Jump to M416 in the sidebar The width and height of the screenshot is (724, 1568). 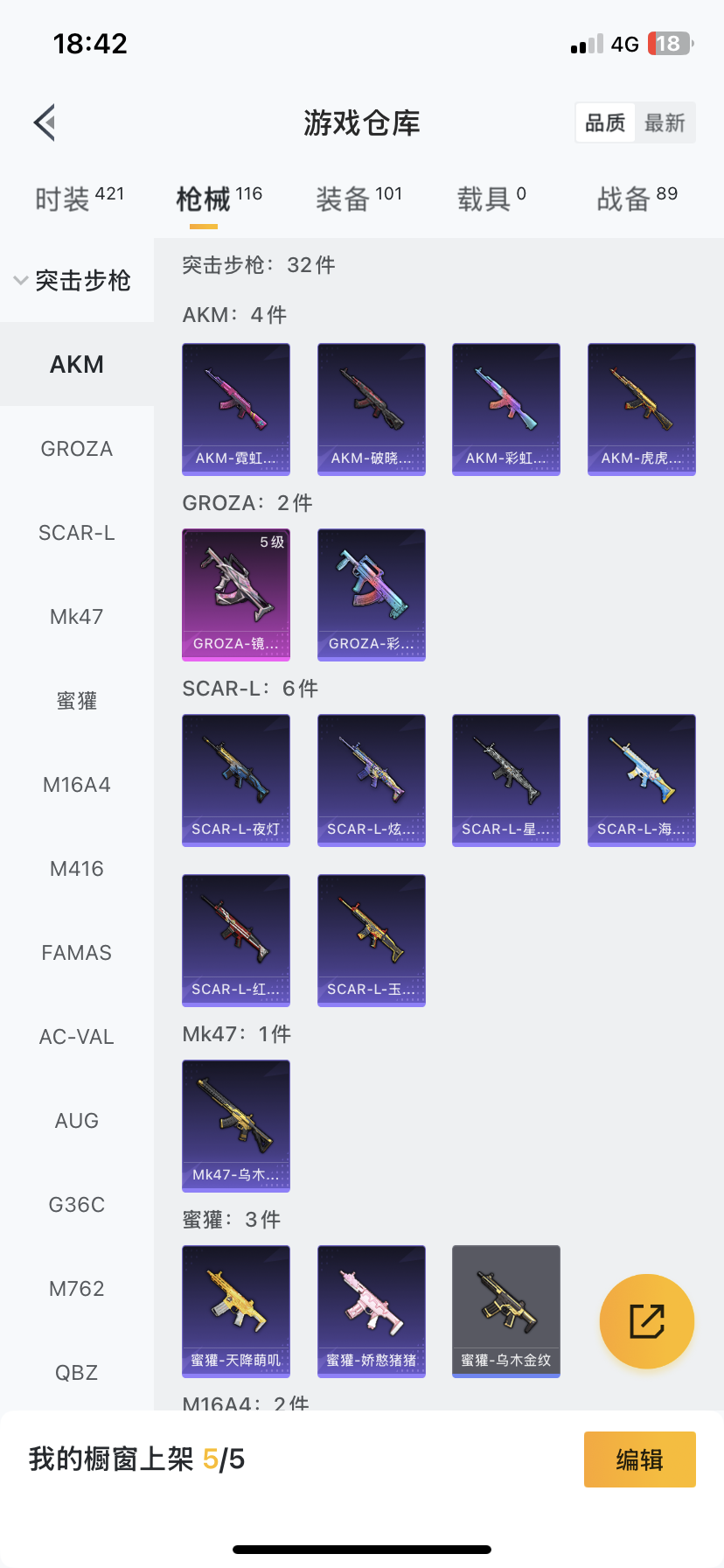(77, 869)
